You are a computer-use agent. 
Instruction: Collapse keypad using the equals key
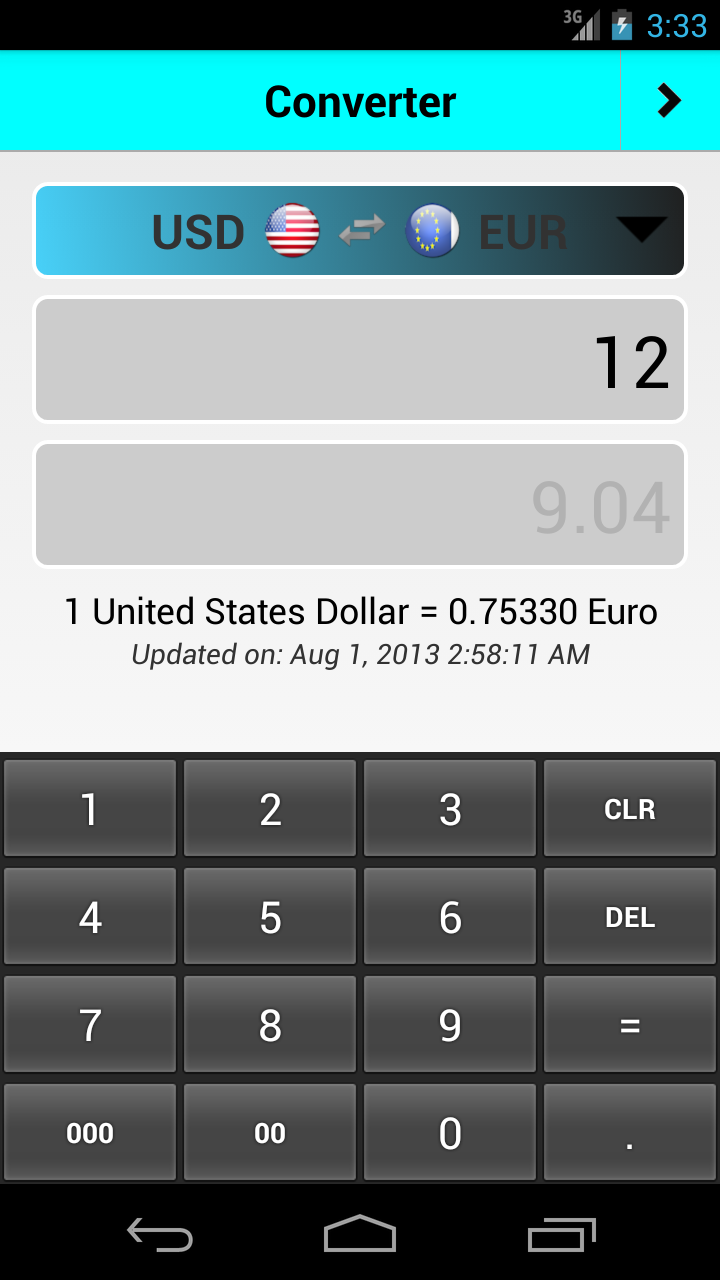[629, 1023]
